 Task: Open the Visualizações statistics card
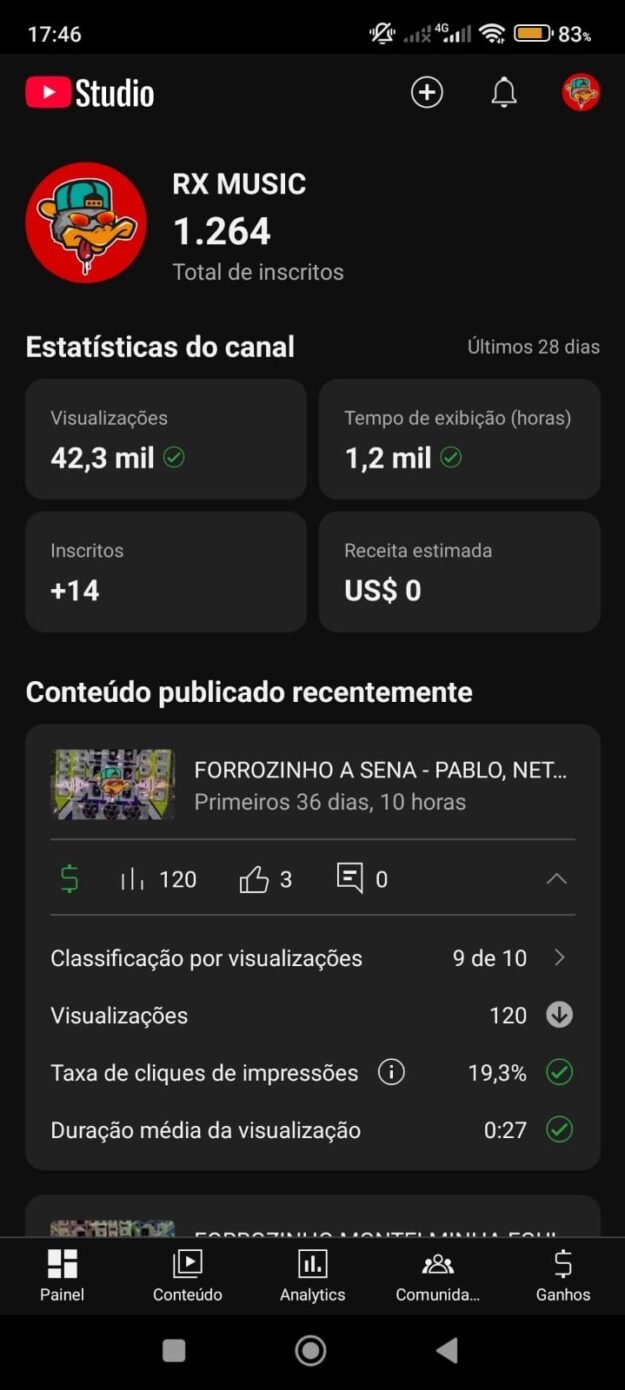pyautogui.click(x=166, y=439)
